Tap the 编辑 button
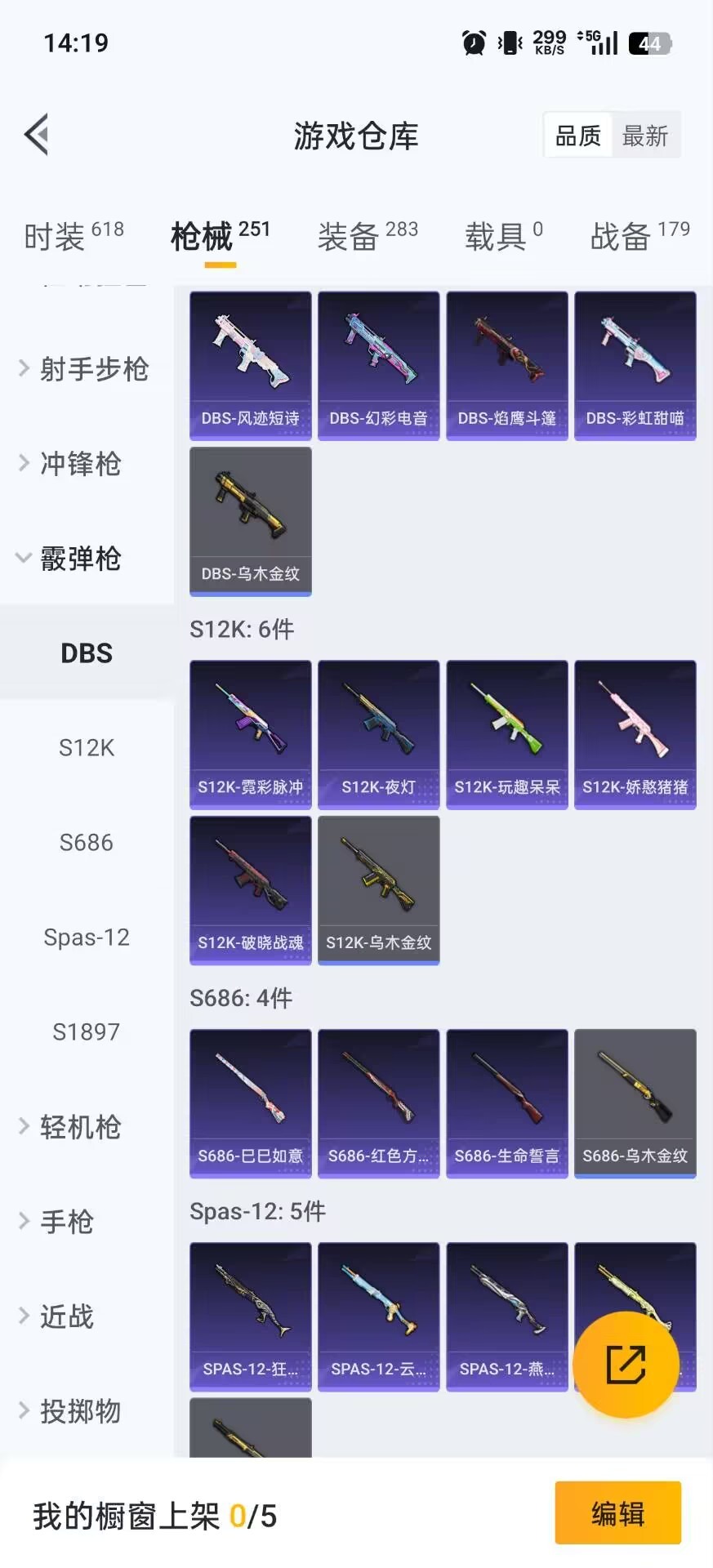This screenshot has height=1568, width=713. [617, 1514]
